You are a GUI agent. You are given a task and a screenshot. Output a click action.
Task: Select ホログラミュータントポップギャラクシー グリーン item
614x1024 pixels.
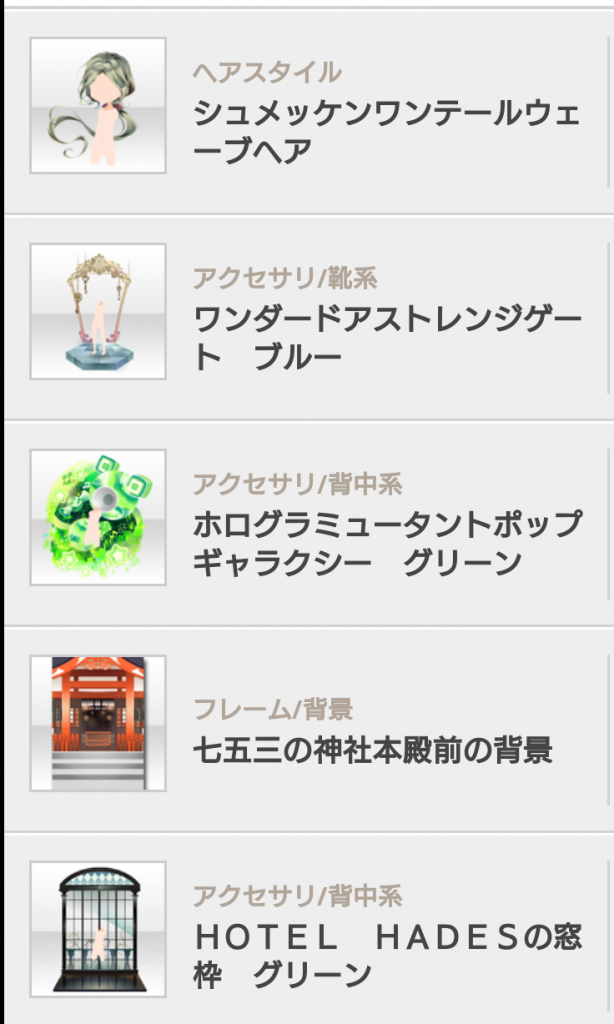(x=386, y=543)
